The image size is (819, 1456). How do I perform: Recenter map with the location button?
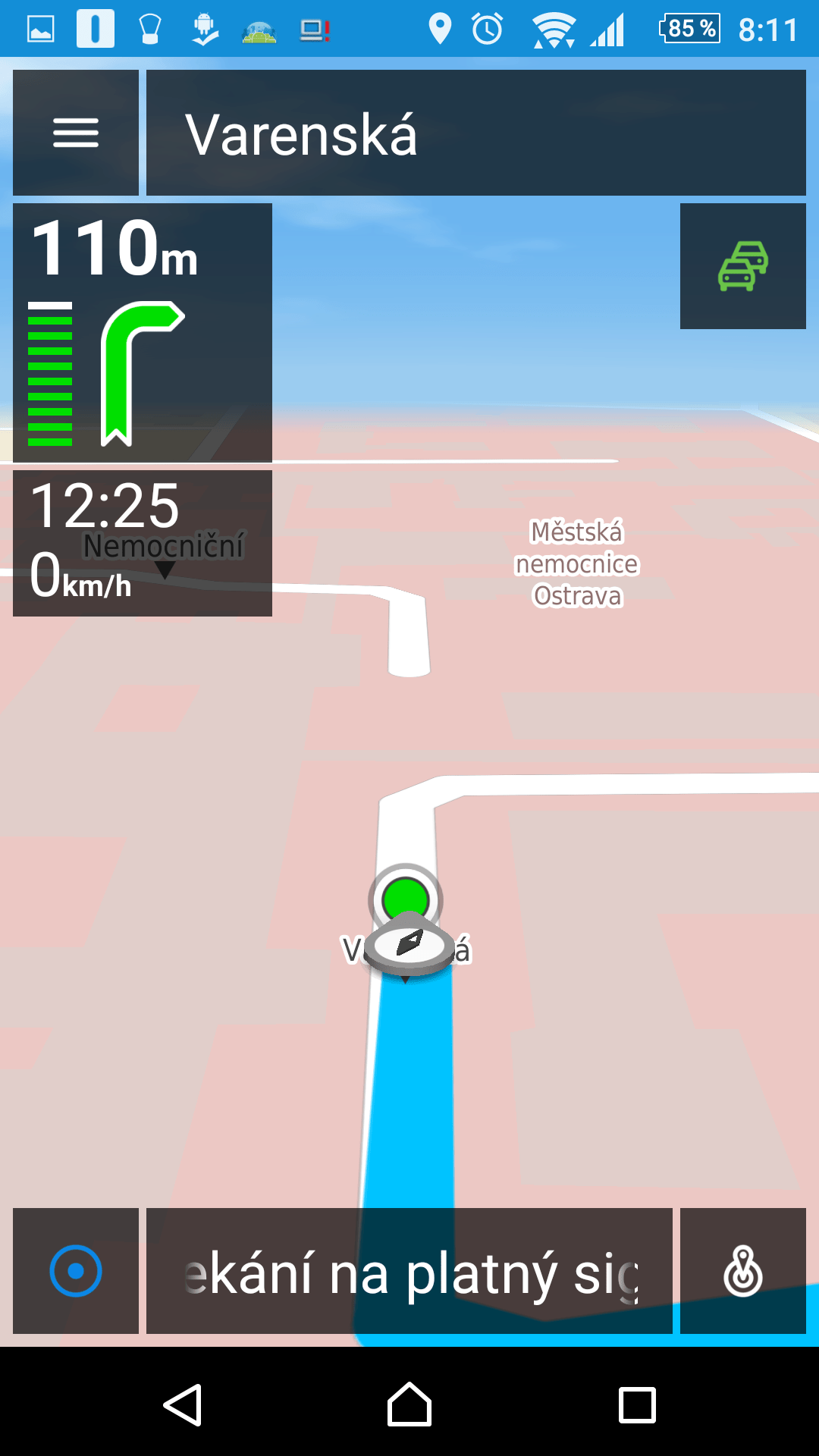click(76, 1271)
